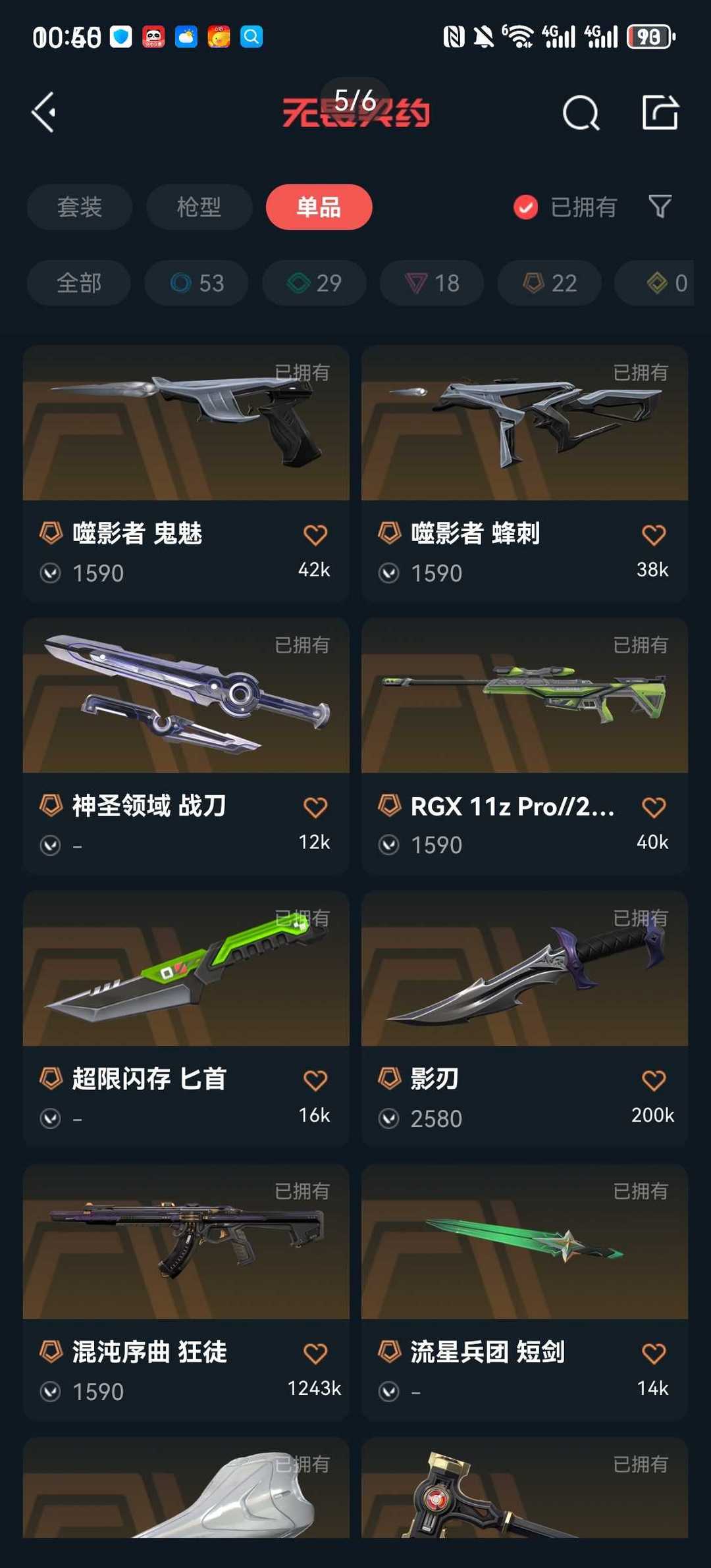711x1568 pixels.
Task: Filter by the rarity chip showing 53
Action: pos(197,283)
